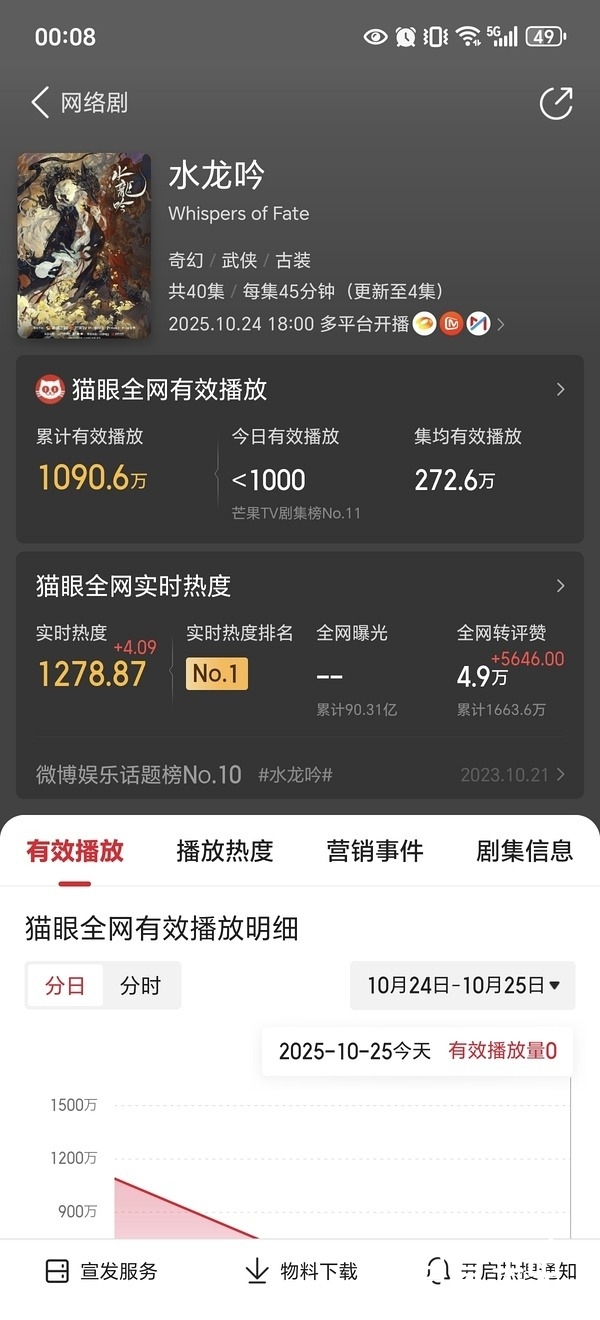Open the 水龙吟 poster image
Image resolution: width=600 pixels, height=1320 pixels.
coord(83,245)
